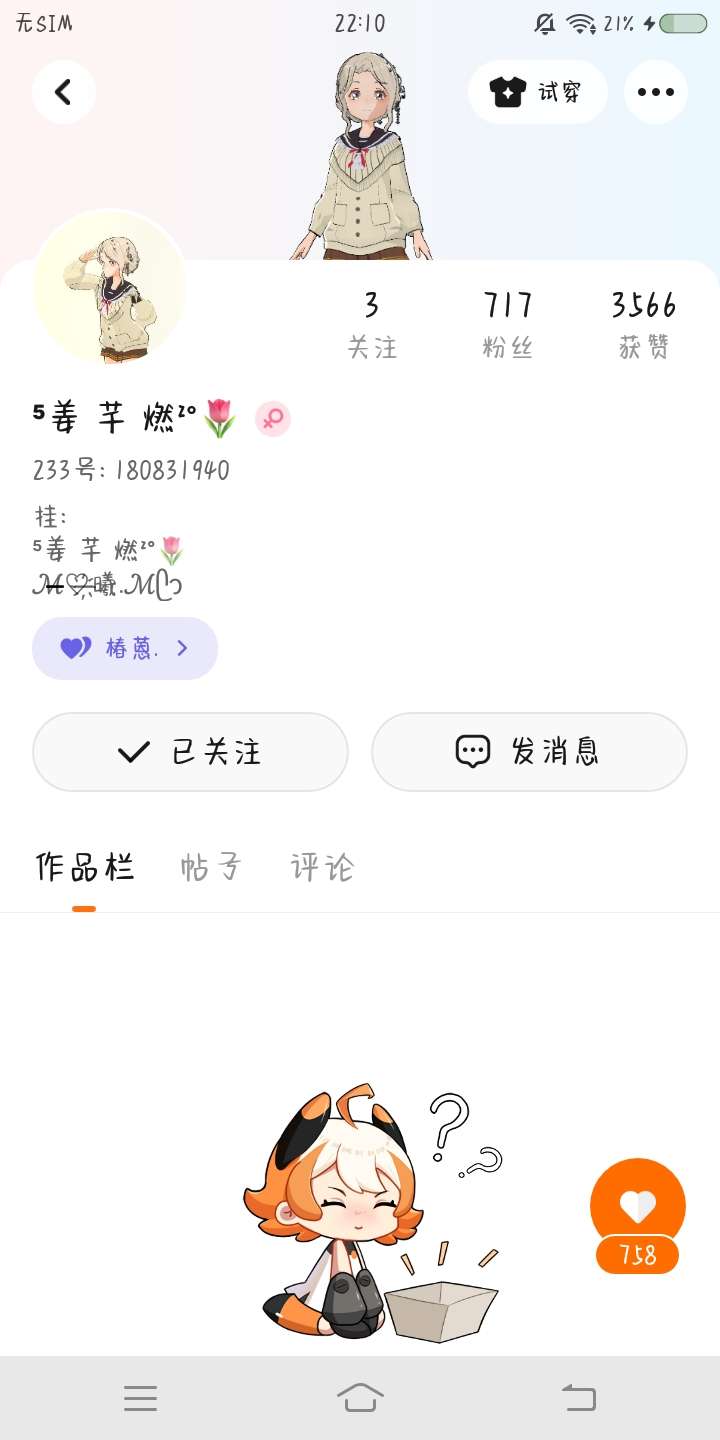Open the system recent apps menu
This screenshot has width=720, height=1440.
(x=141, y=1397)
